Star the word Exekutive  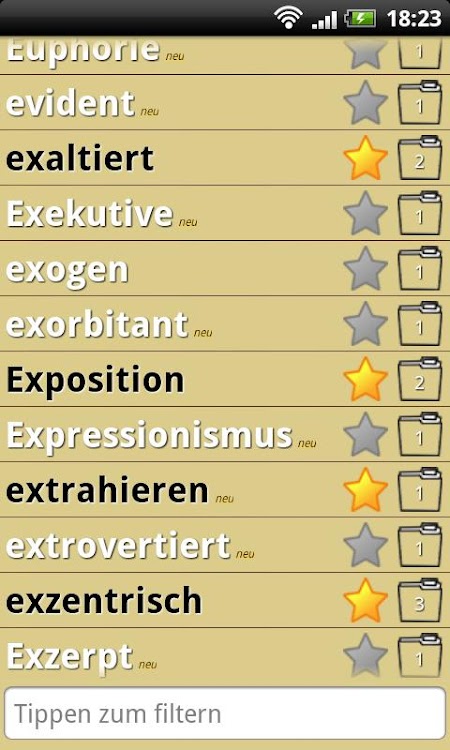point(365,213)
